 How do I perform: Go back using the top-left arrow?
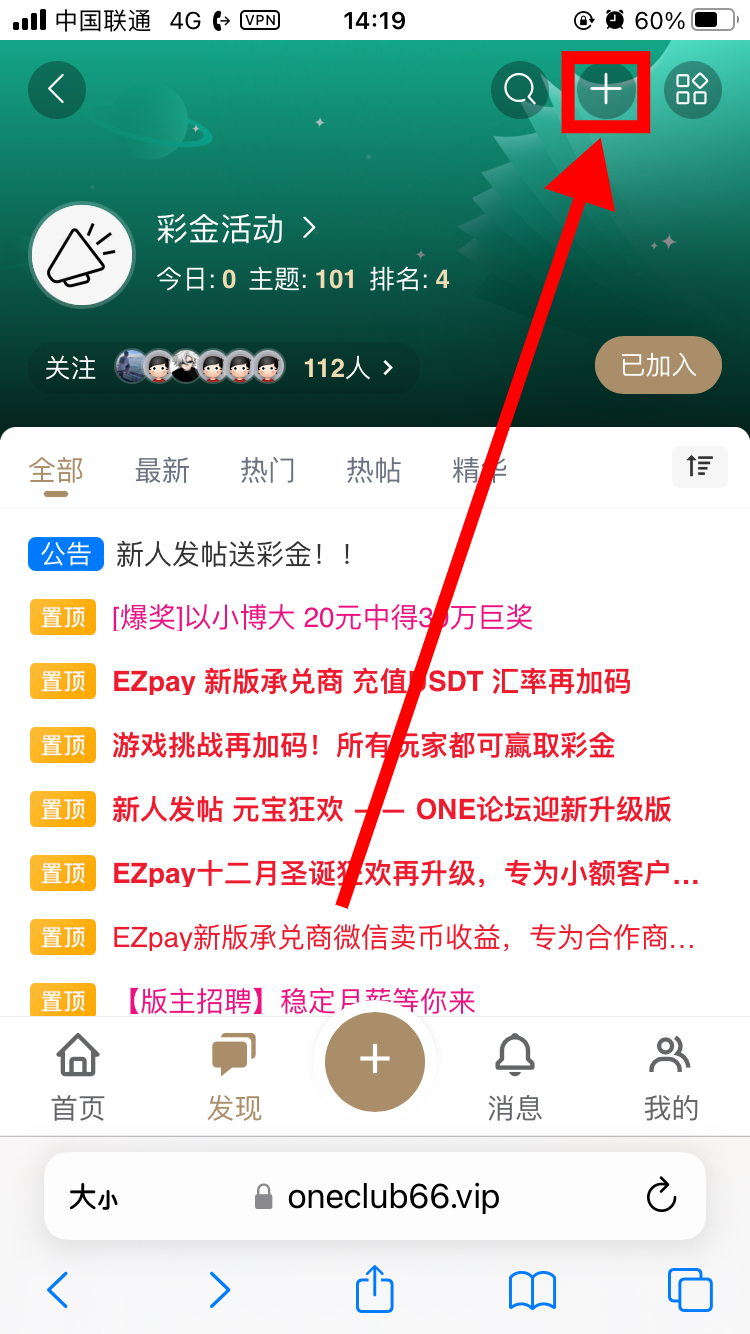tap(57, 90)
